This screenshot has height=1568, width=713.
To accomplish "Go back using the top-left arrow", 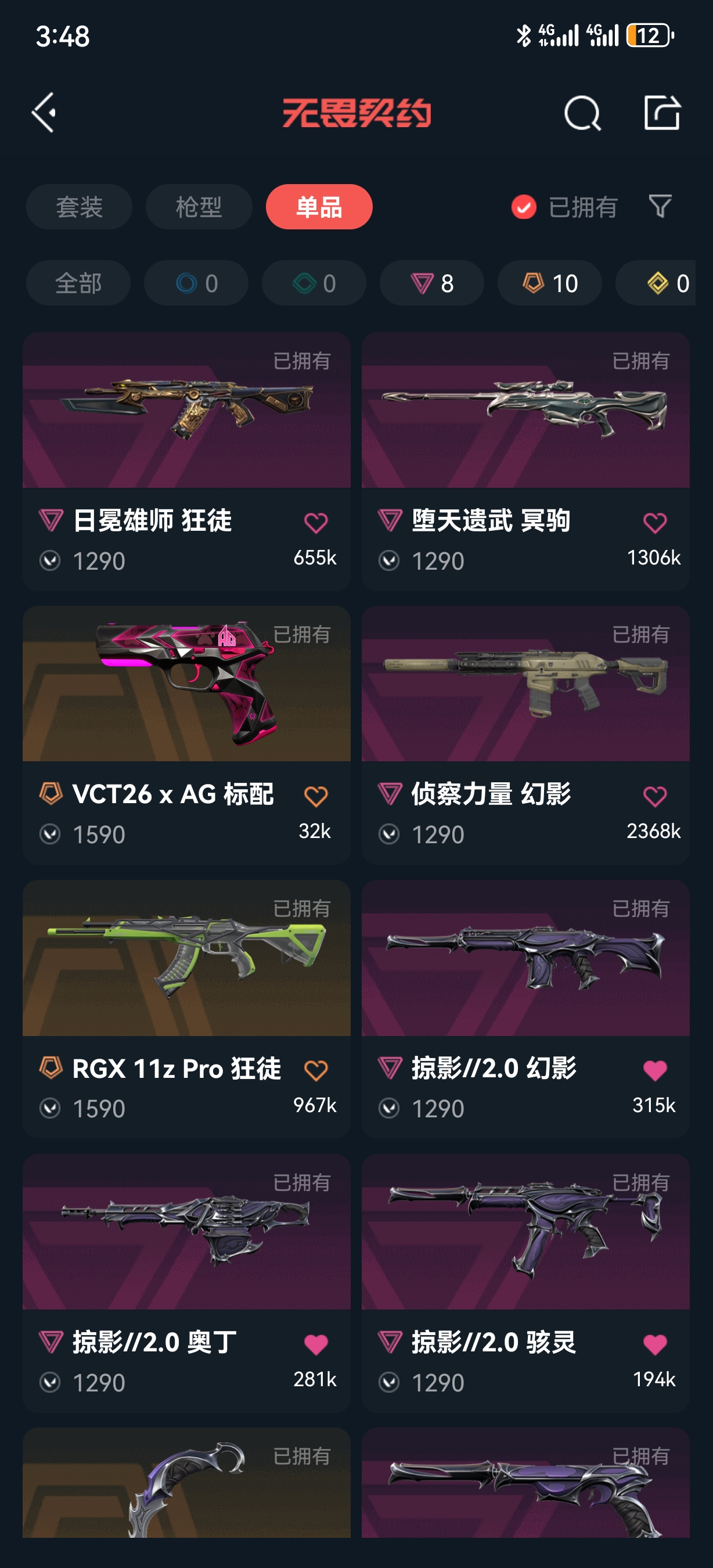I will 44,113.
